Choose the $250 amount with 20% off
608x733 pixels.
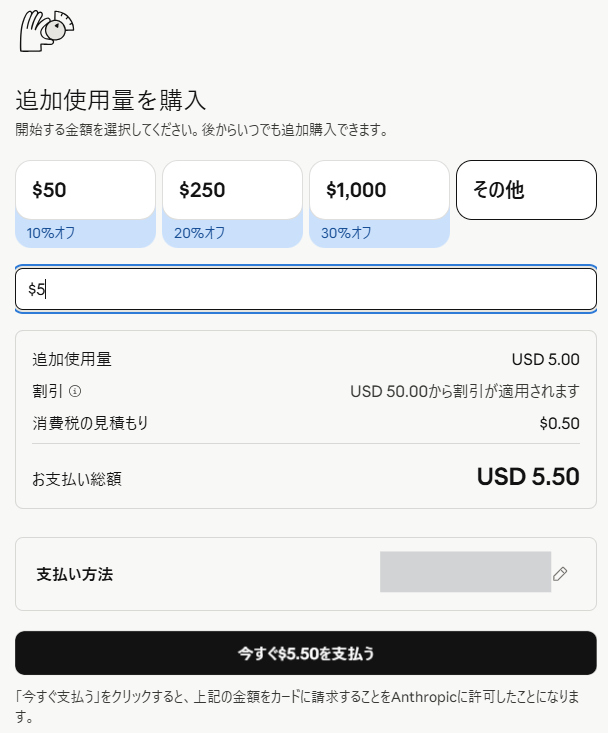point(232,191)
